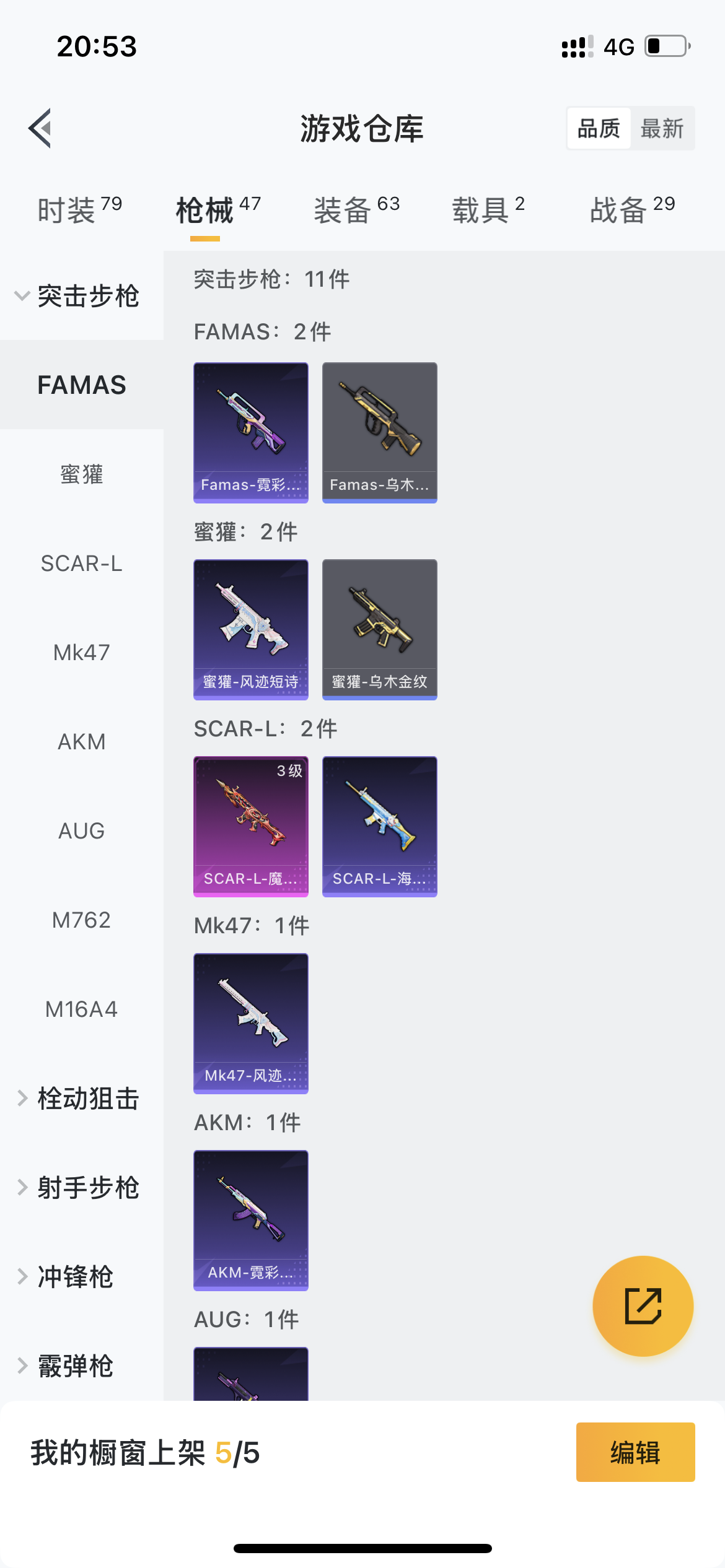Image resolution: width=725 pixels, height=1568 pixels.
Task: Switch to the 载具 tab
Action: pyautogui.click(x=488, y=210)
